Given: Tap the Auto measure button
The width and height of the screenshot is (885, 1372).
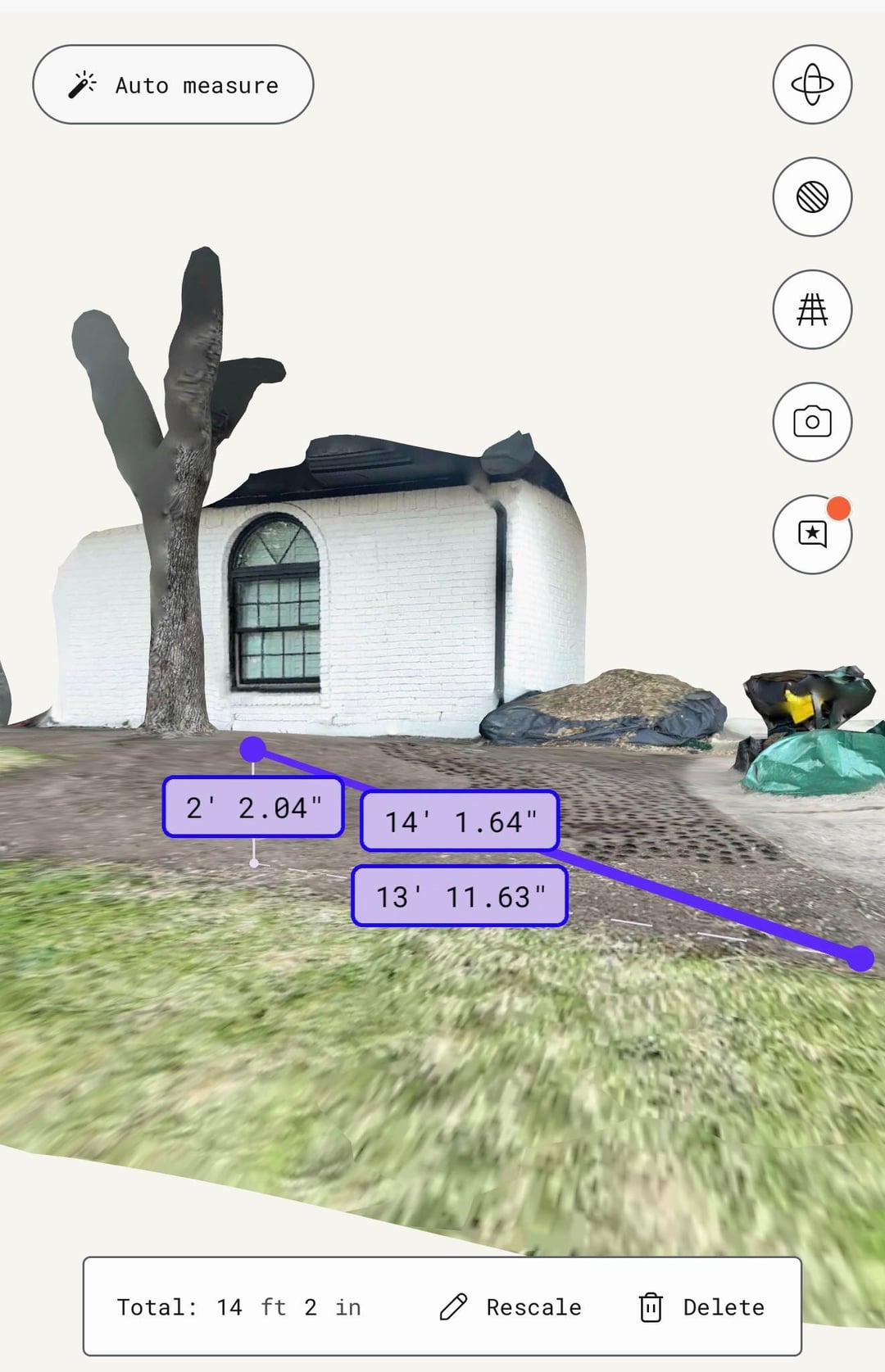Looking at the screenshot, I should 173,85.
